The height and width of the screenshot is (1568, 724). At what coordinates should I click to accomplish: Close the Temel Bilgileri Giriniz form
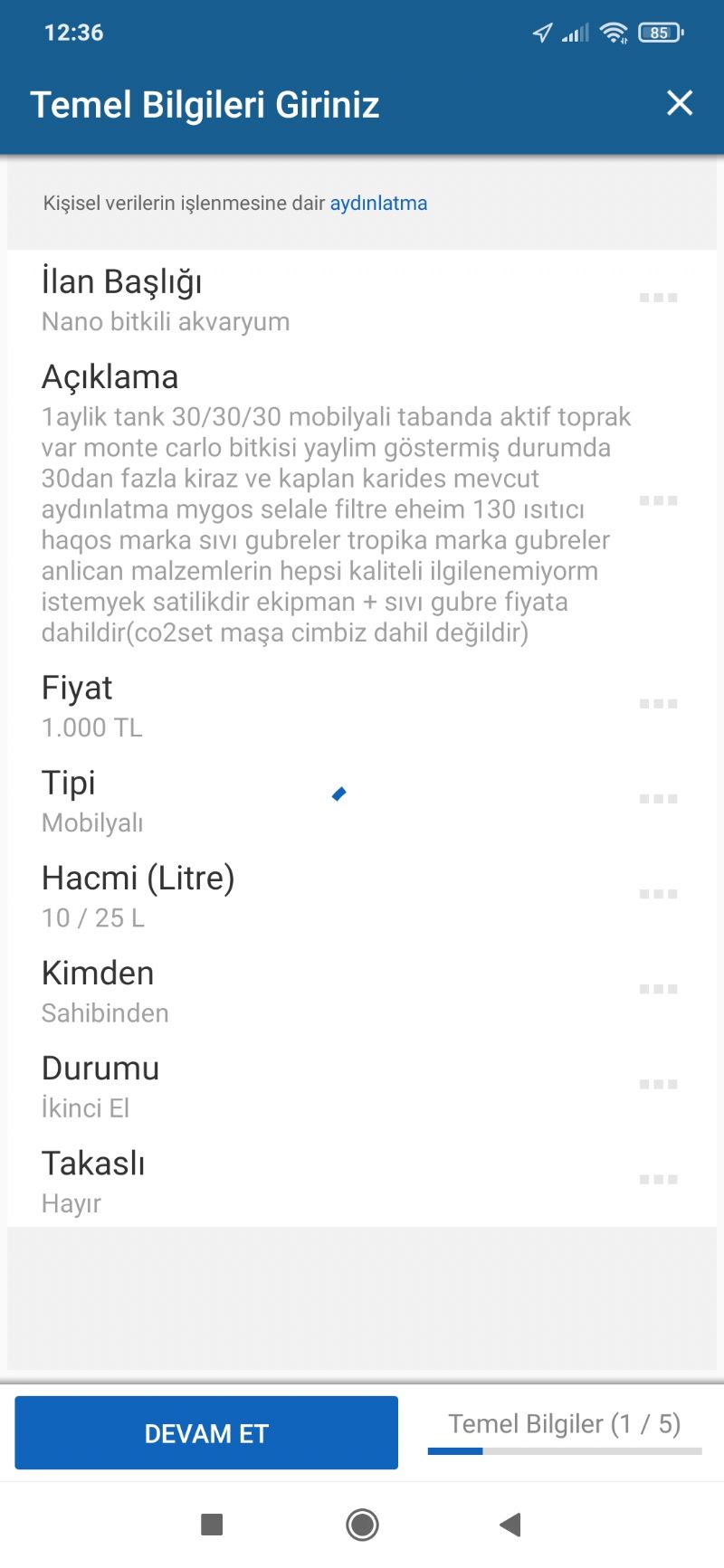(x=679, y=103)
